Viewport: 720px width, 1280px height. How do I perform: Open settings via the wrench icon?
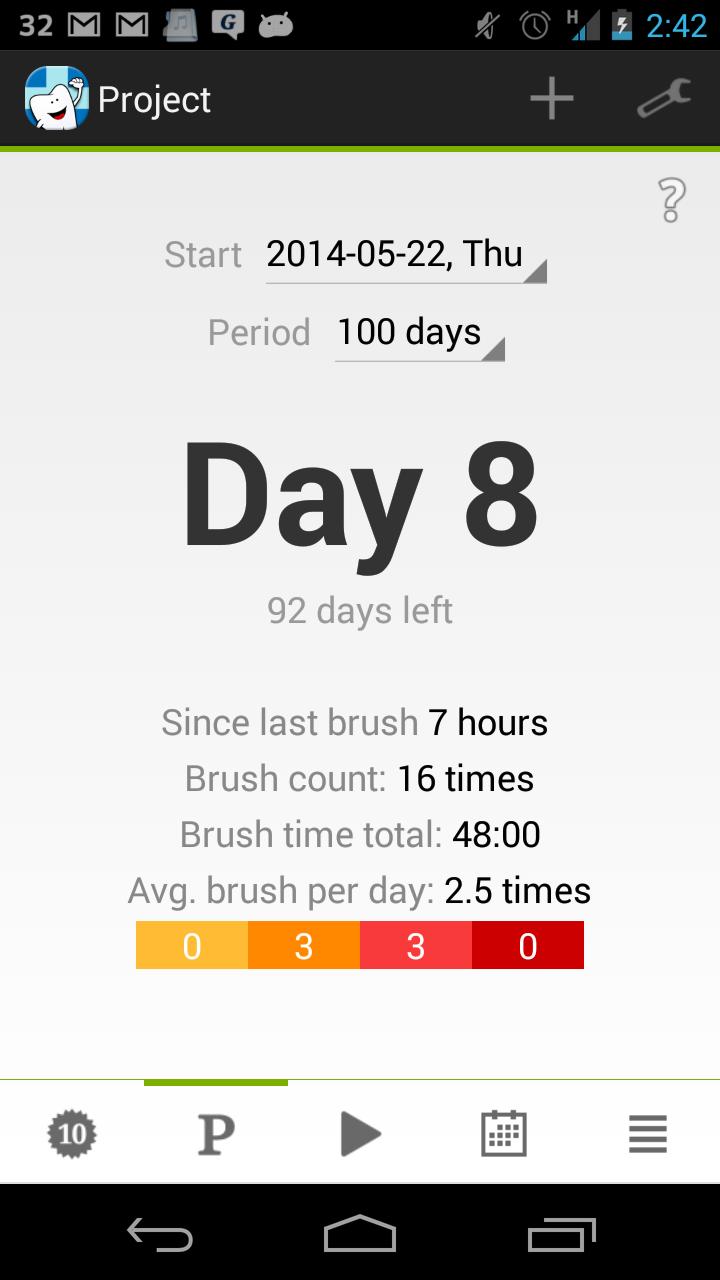point(663,99)
